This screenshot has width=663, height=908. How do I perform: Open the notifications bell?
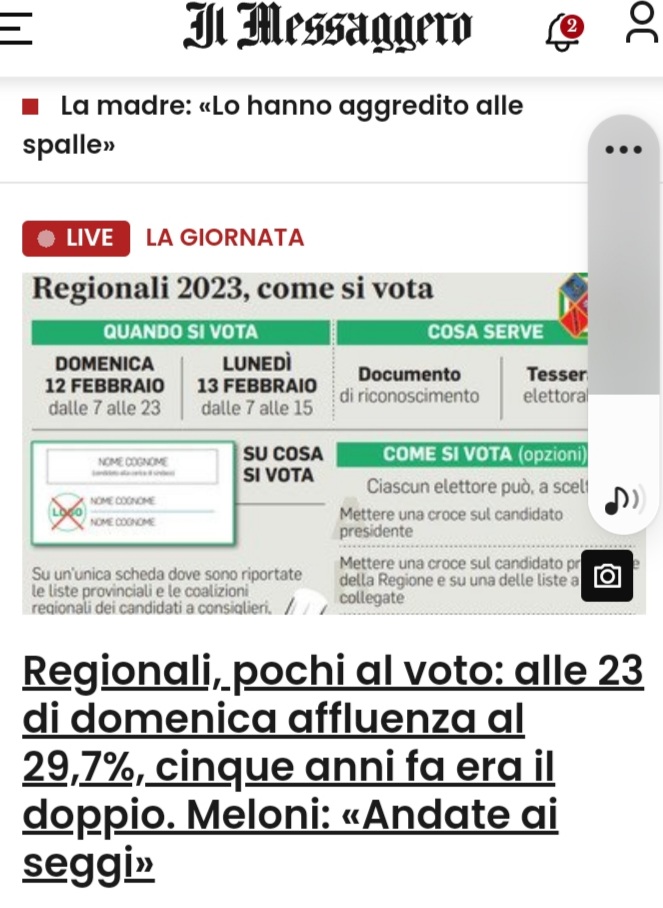point(564,31)
